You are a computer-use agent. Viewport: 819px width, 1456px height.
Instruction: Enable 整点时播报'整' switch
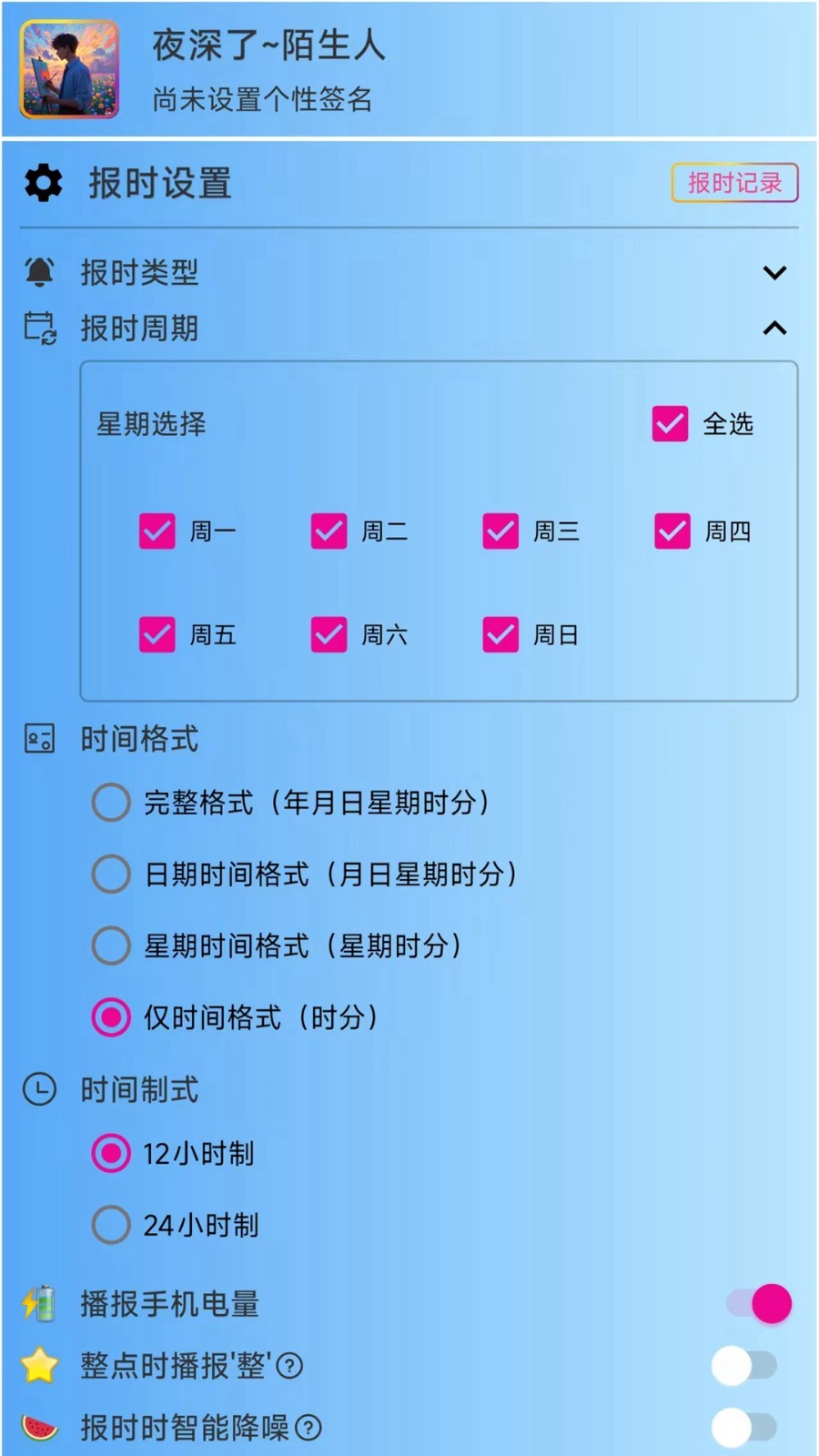click(x=744, y=1366)
